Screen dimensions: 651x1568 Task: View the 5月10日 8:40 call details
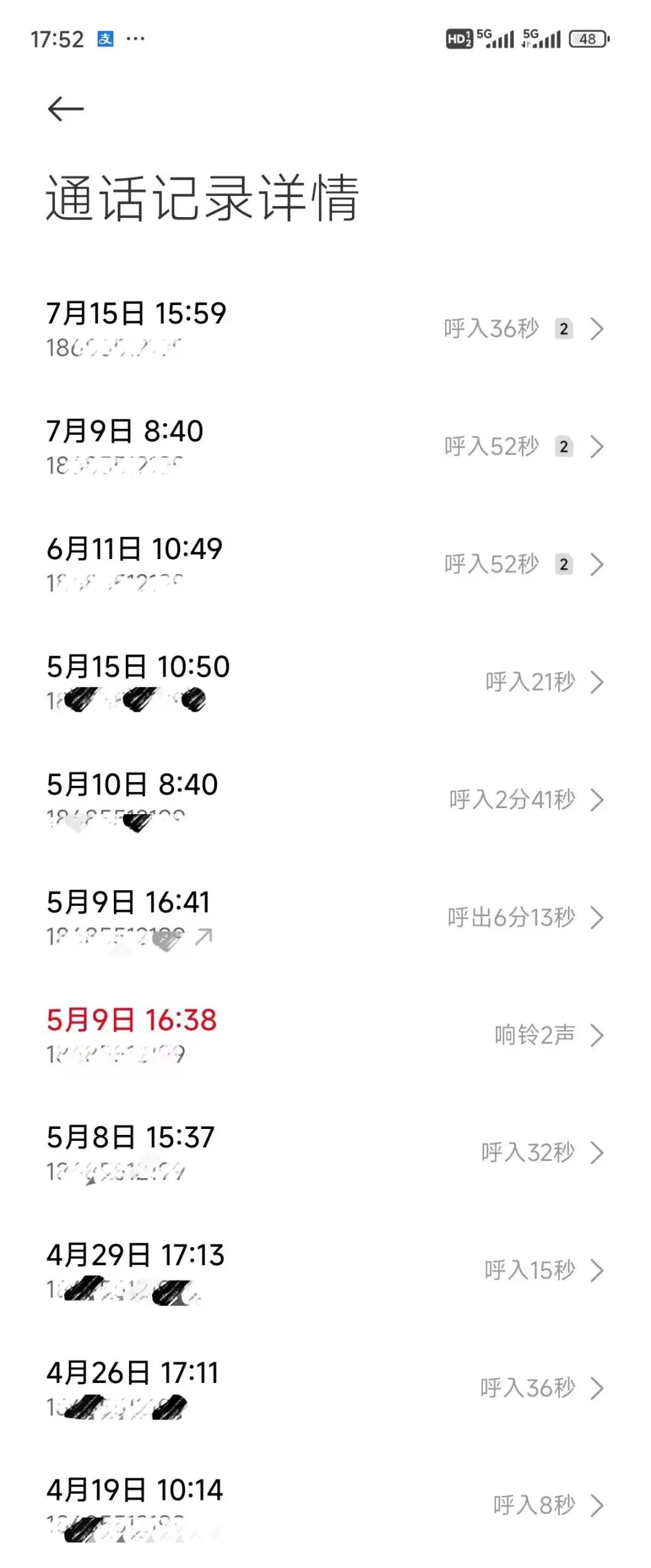pyautogui.click(x=325, y=800)
